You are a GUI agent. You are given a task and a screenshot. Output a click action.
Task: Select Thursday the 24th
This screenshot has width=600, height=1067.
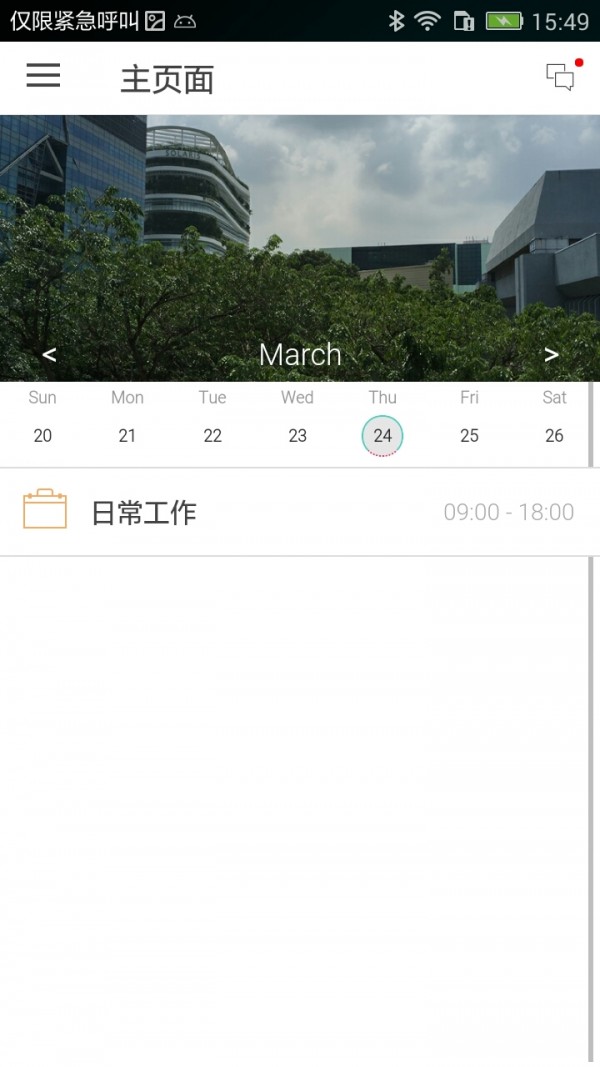pyautogui.click(x=382, y=435)
